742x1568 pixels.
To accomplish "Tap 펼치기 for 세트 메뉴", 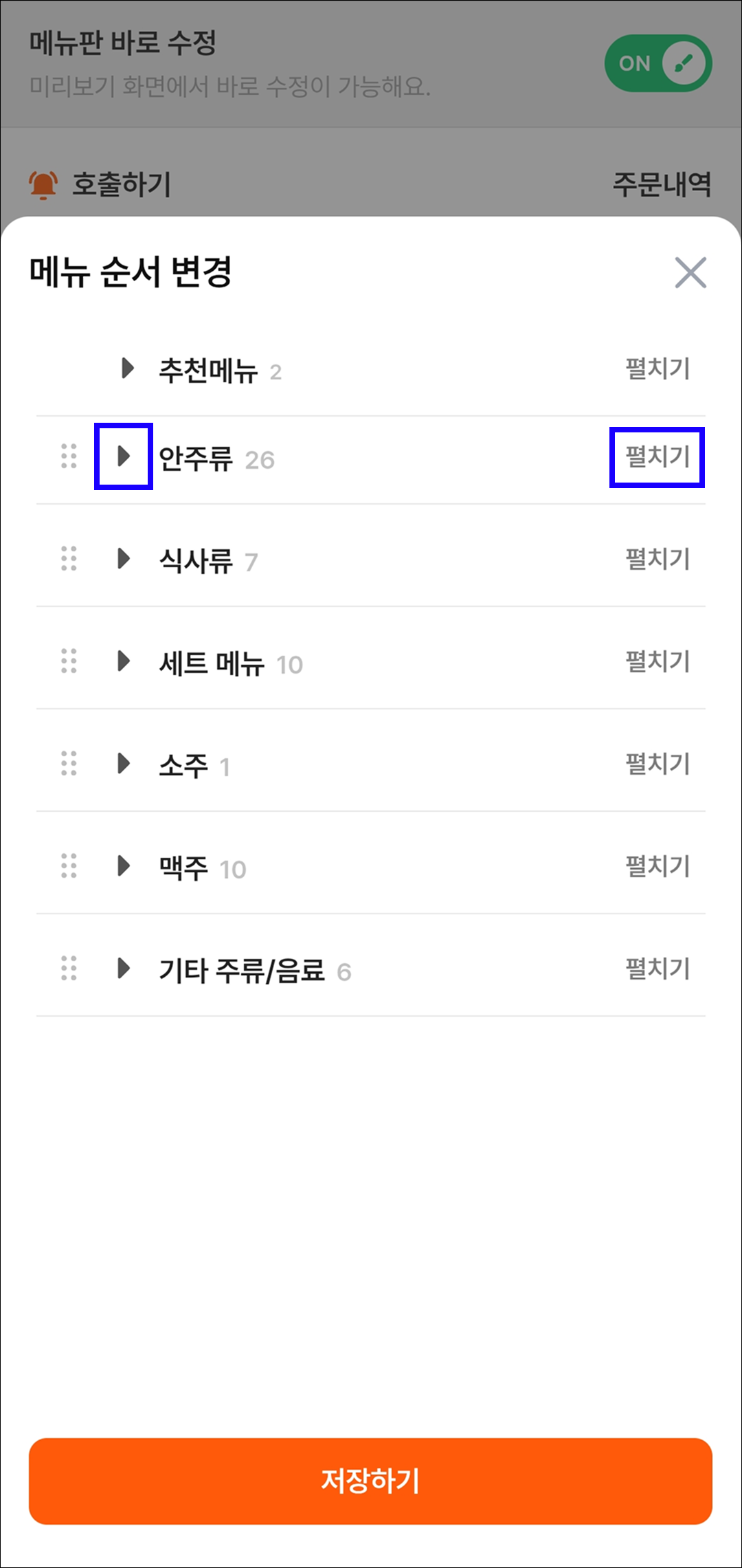I will (x=657, y=661).
